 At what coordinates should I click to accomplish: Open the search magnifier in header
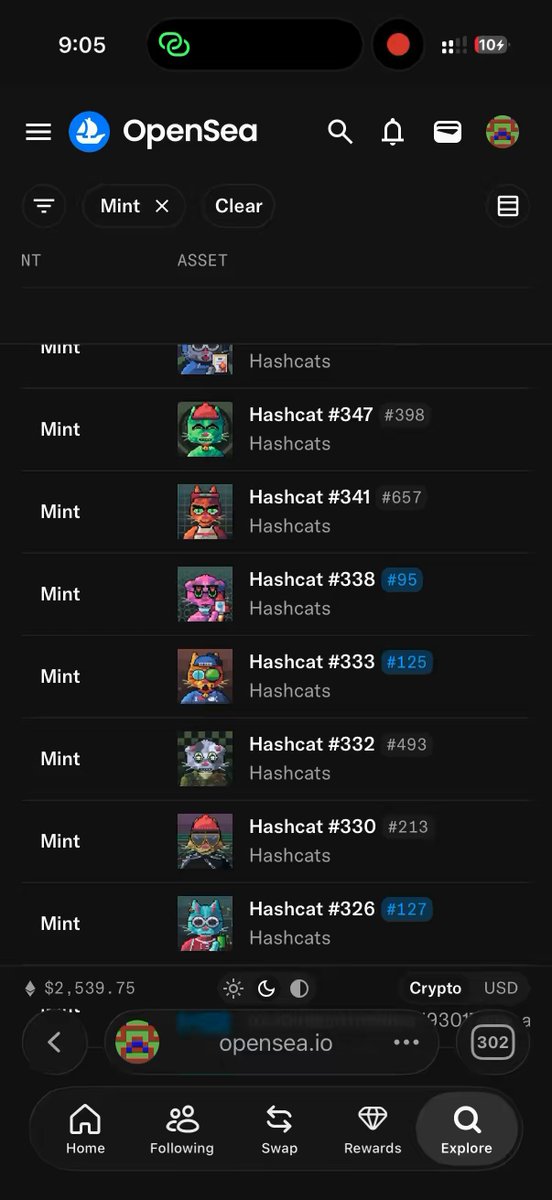(x=340, y=132)
